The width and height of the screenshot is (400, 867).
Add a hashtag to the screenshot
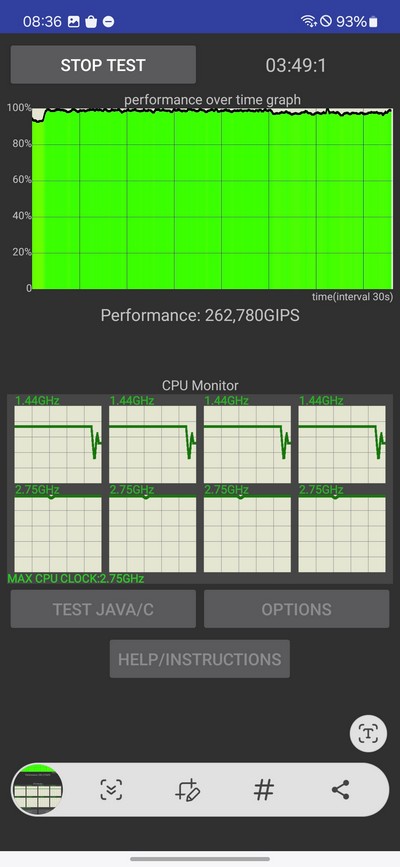click(264, 790)
